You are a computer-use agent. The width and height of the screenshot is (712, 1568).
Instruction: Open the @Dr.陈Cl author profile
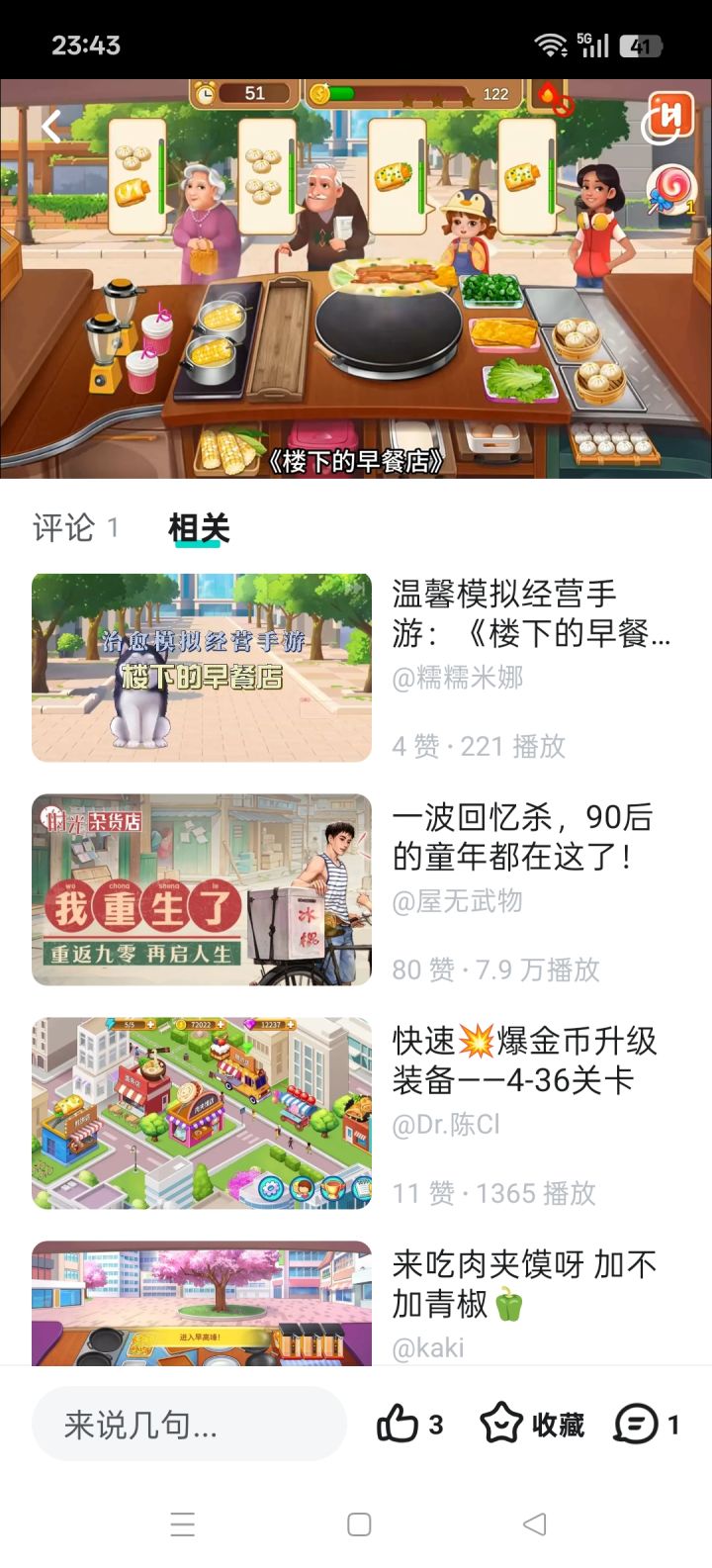pos(447,1124)
